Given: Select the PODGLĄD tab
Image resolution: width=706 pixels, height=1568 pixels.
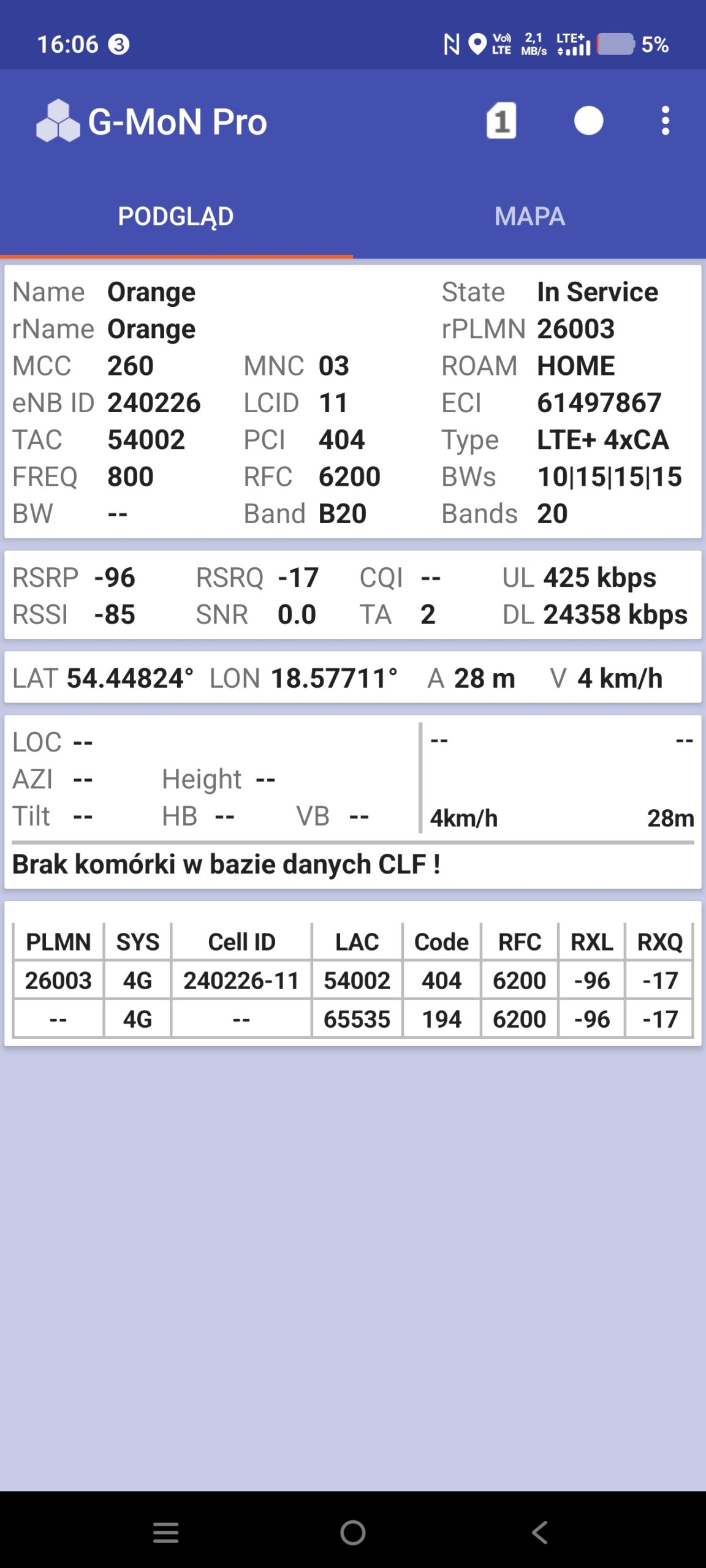Looking at the screenshot, I should 176,216.
